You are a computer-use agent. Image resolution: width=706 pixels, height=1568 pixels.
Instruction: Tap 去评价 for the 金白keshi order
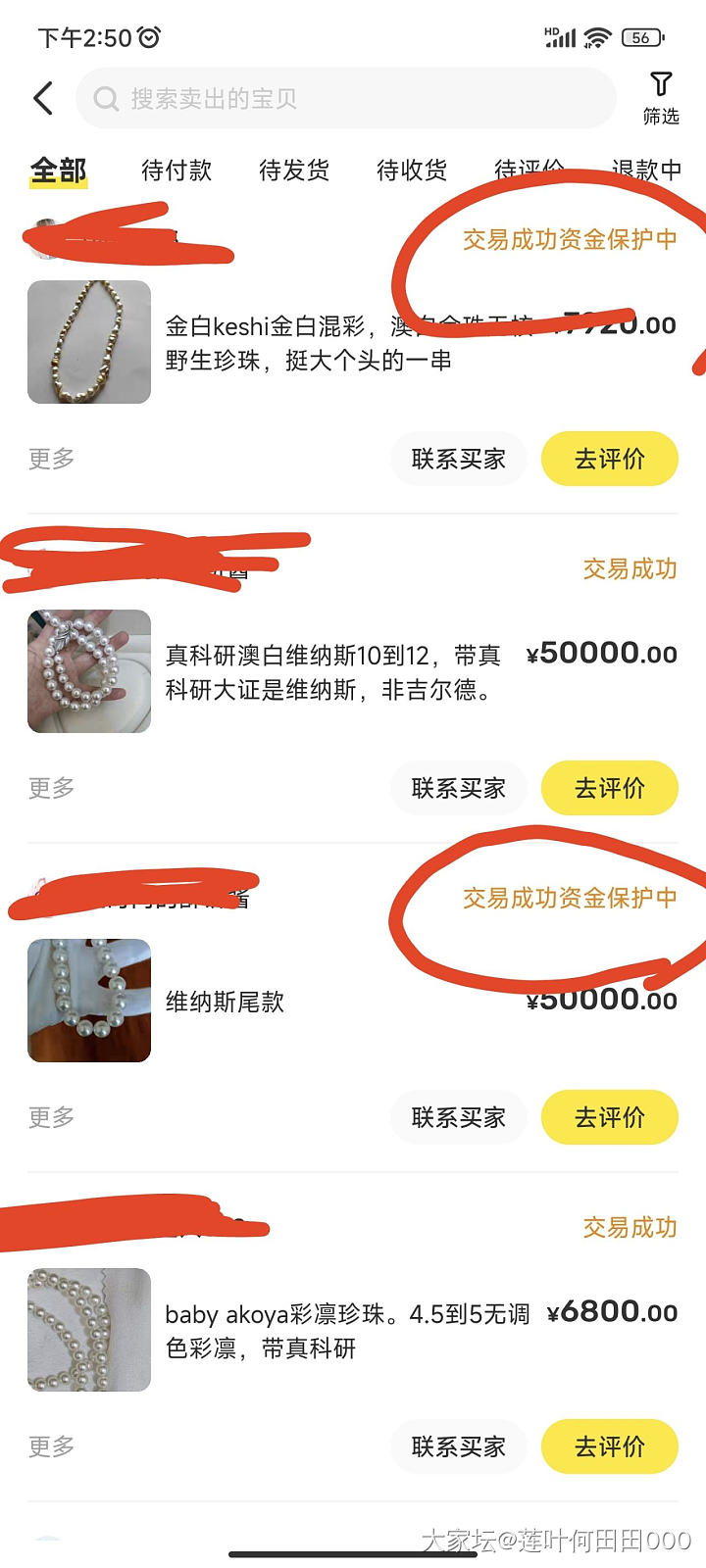609,459
